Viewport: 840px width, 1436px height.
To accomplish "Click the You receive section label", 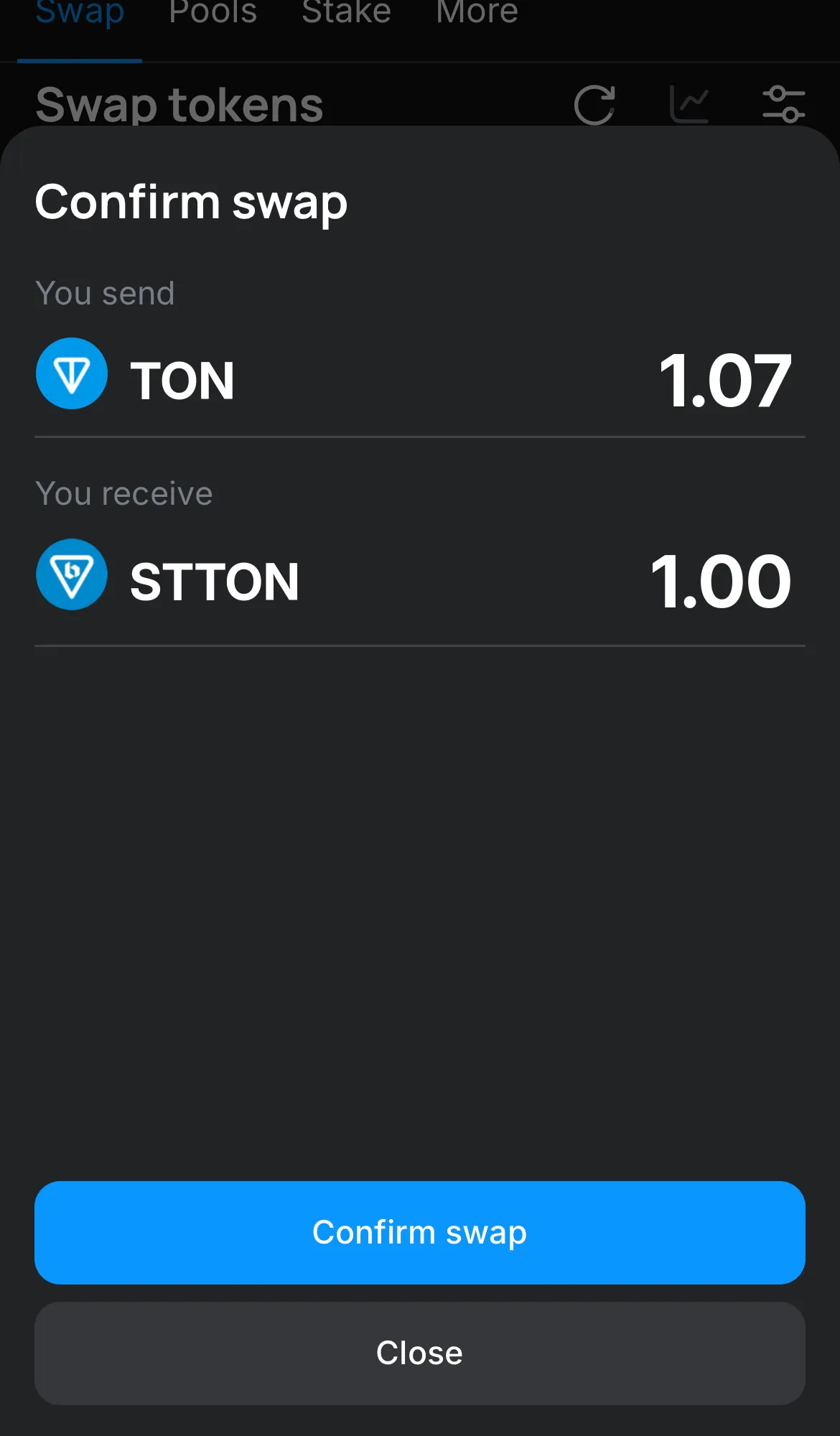I will [x=123, y=493].
